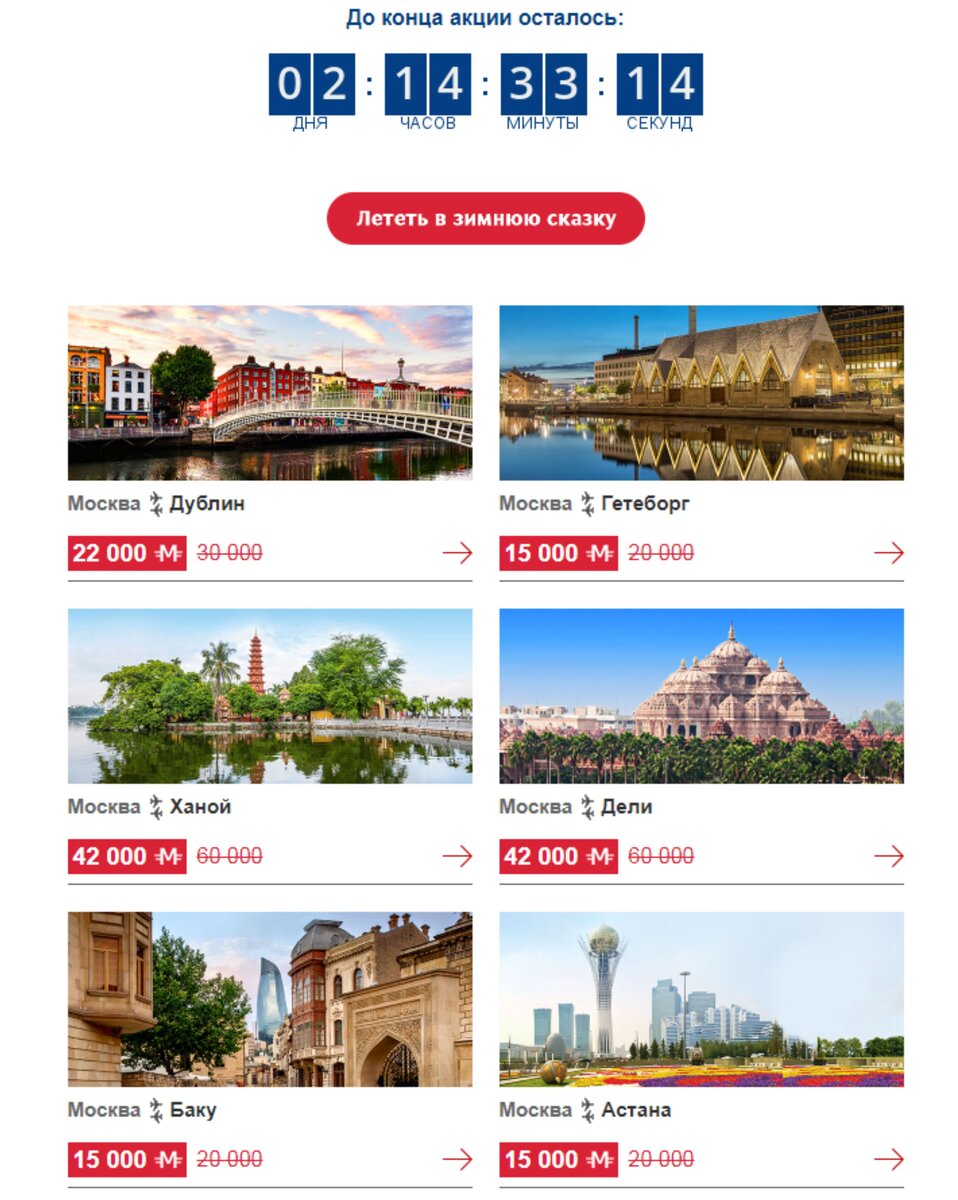Viewport: 958px width, 1200px height.
Task: Open the Москва–Астана destination photo
Action: 701,998
